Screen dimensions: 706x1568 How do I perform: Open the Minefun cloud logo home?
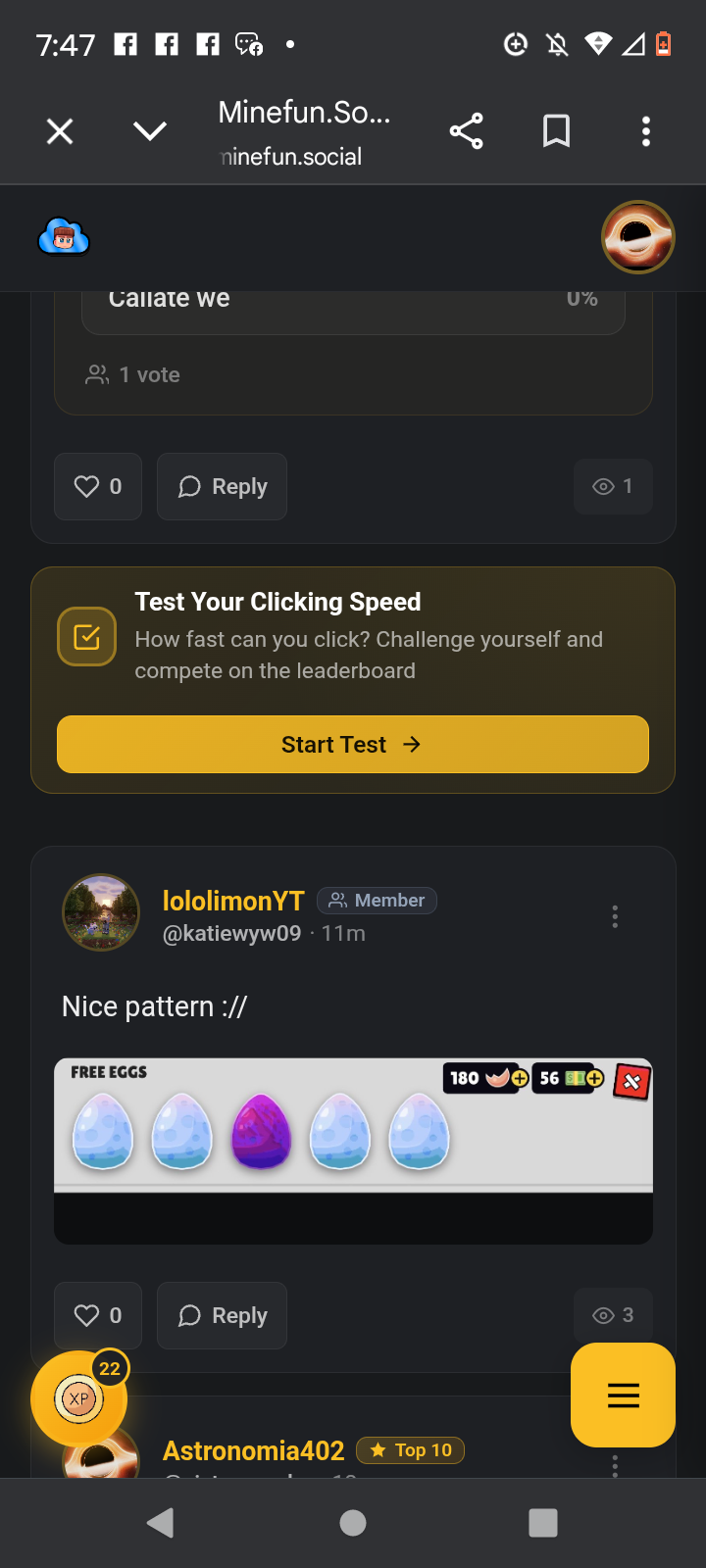(64, 237)
